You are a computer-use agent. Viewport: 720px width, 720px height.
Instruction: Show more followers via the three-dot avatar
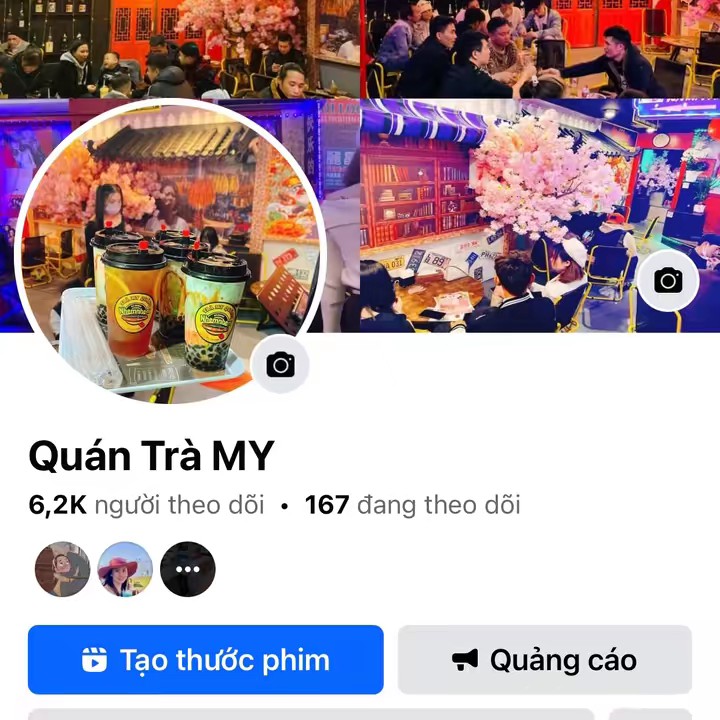pos(188,570)
